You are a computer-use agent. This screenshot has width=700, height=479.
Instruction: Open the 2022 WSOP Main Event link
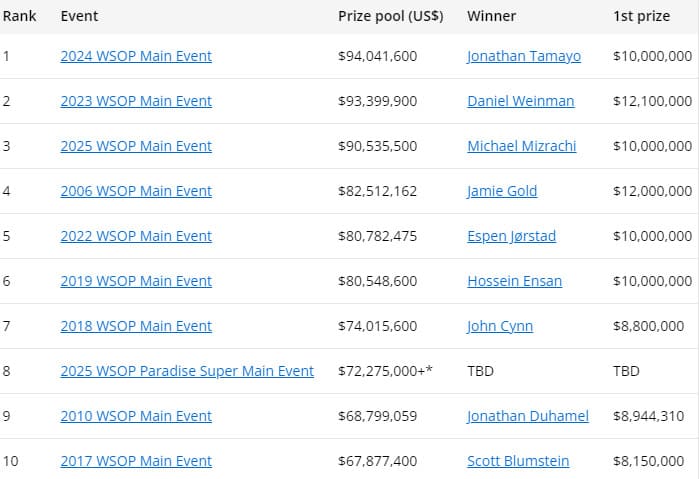pyautogui.click(x=136, y=236)
